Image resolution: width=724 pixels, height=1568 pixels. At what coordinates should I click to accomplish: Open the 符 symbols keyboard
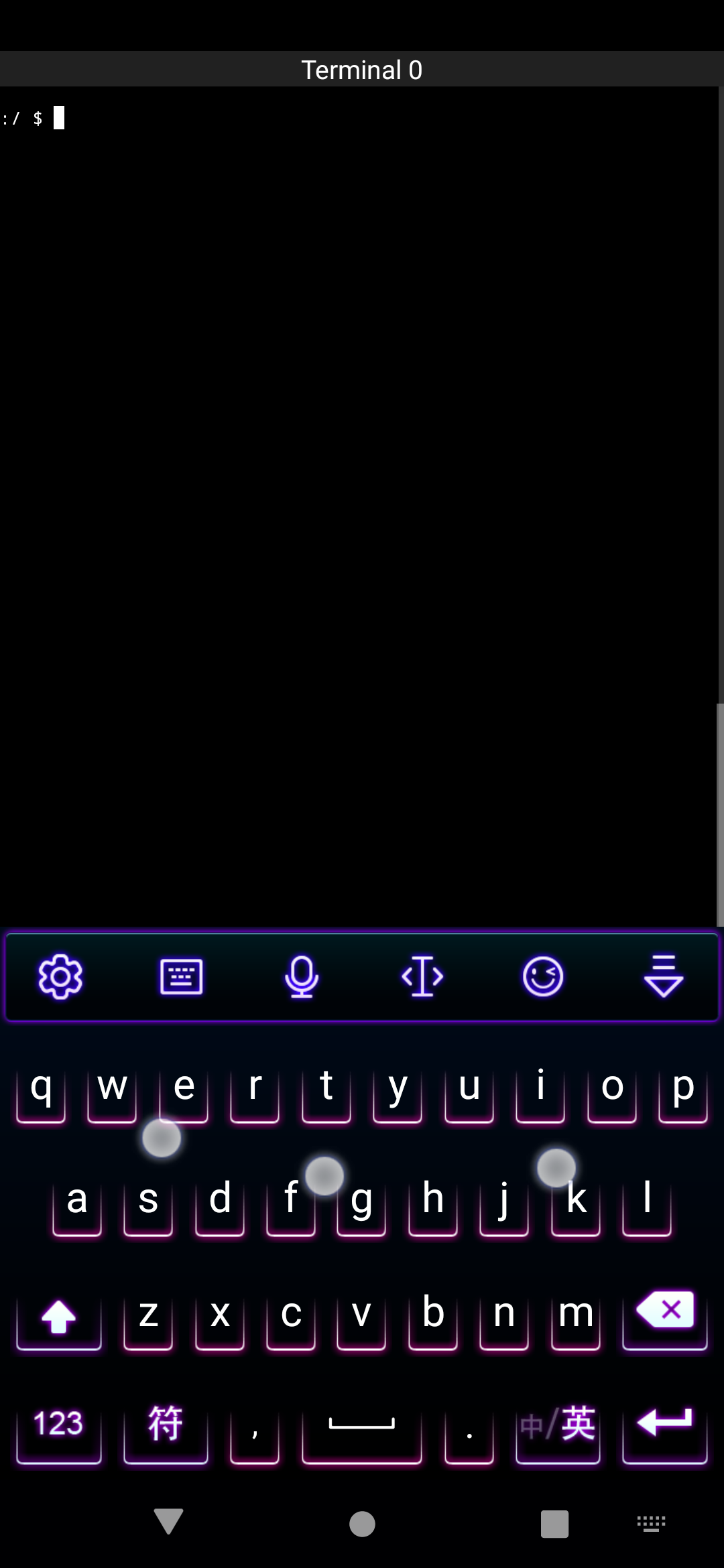(x=166, y=1427)
